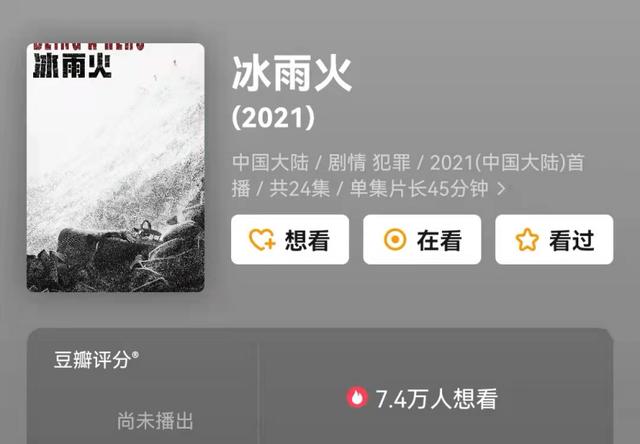Mark 冰雨火 as 想看
The image size is (640, 444).
click(x=290, y=240)
